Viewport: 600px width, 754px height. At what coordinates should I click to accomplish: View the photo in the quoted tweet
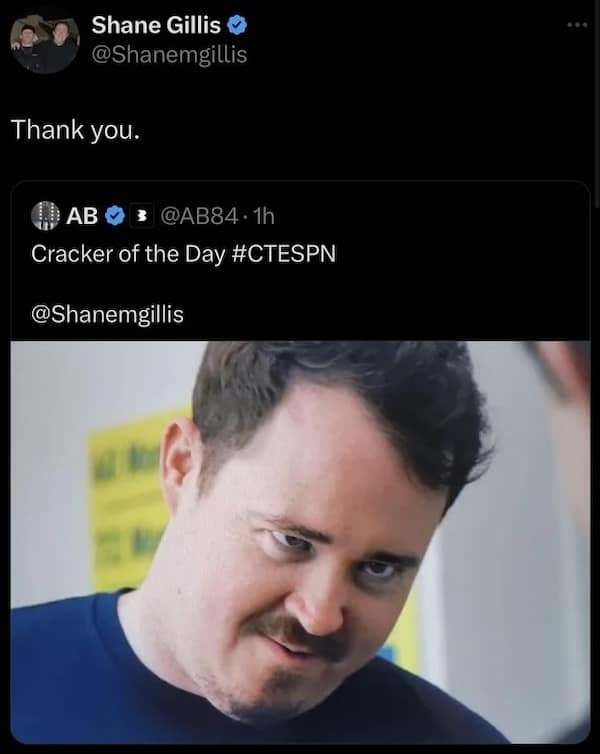click(300, 540)
